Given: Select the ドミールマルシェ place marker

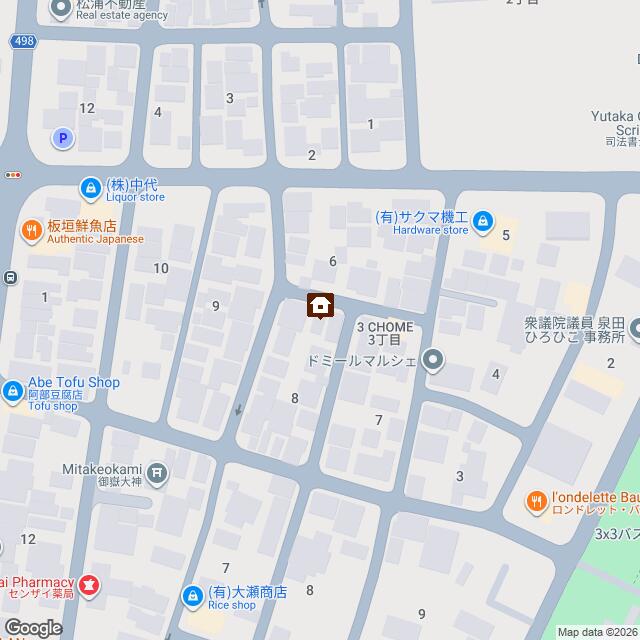Looking at the screenshot, I should pos(432,359).
